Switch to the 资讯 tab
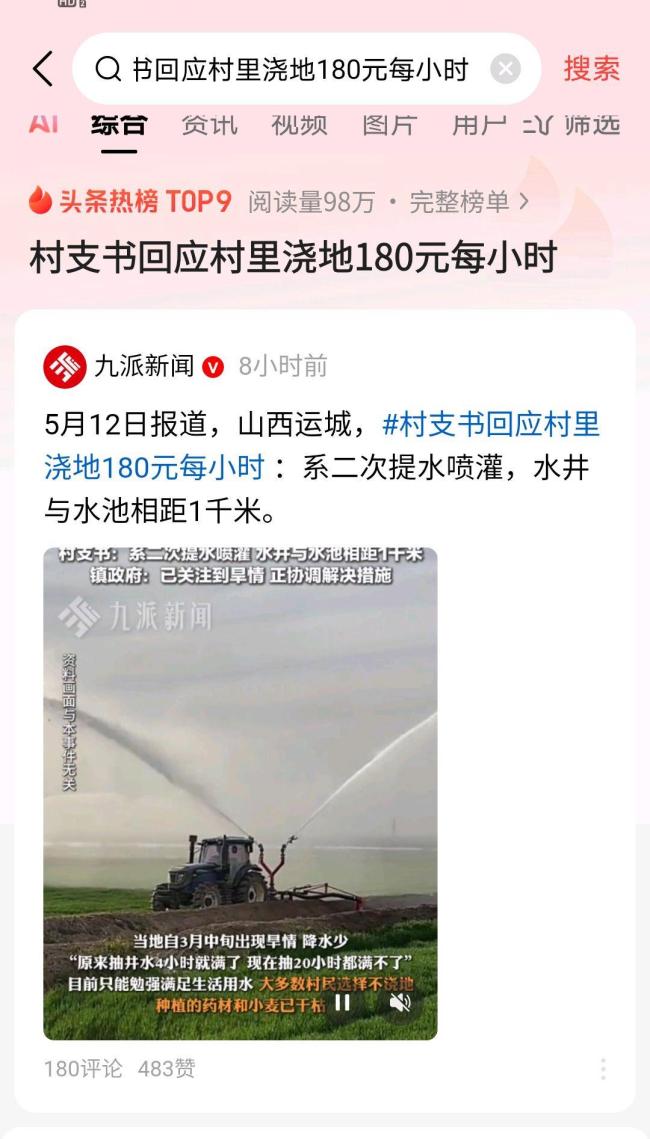The height and width of the screenshot is (1139, 650). (209, 125)
